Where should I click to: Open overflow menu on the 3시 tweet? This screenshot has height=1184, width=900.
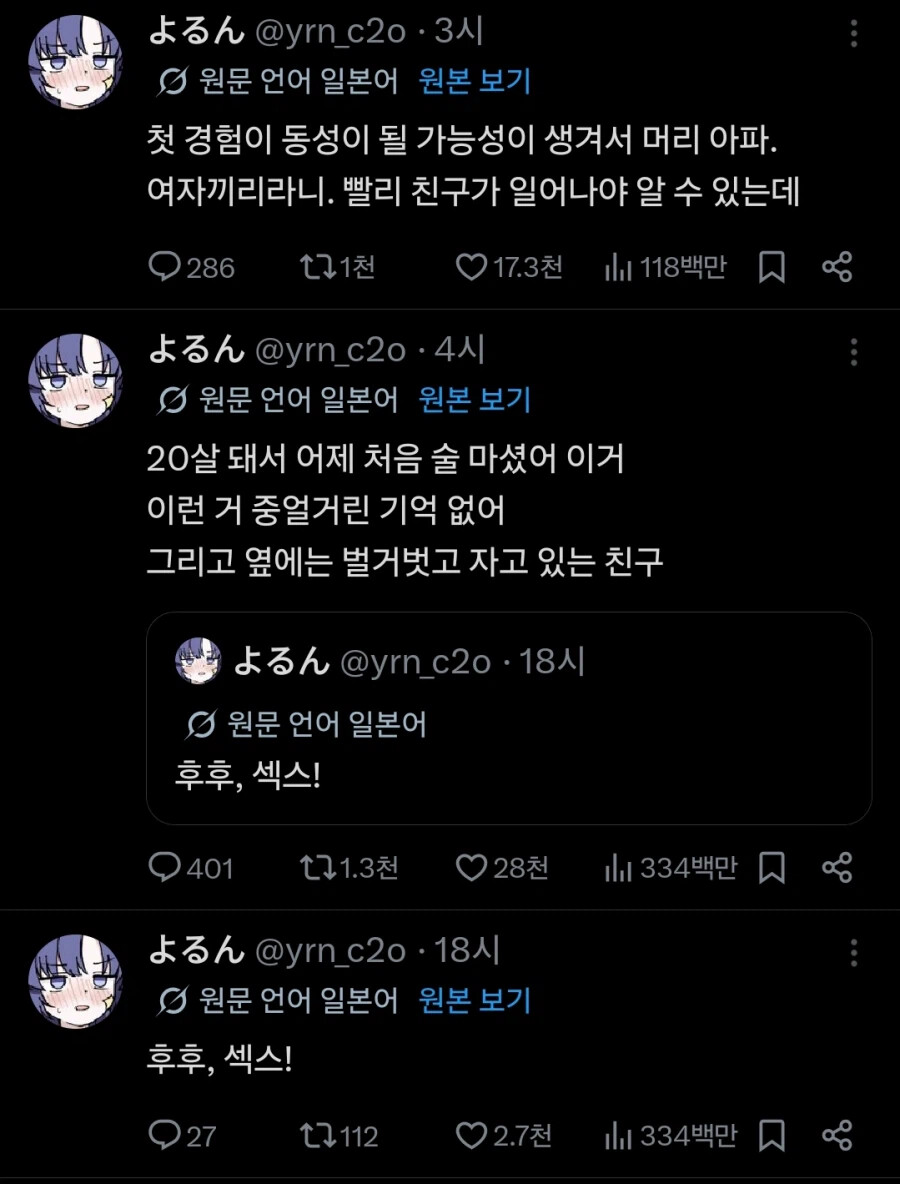pos(854,34)
